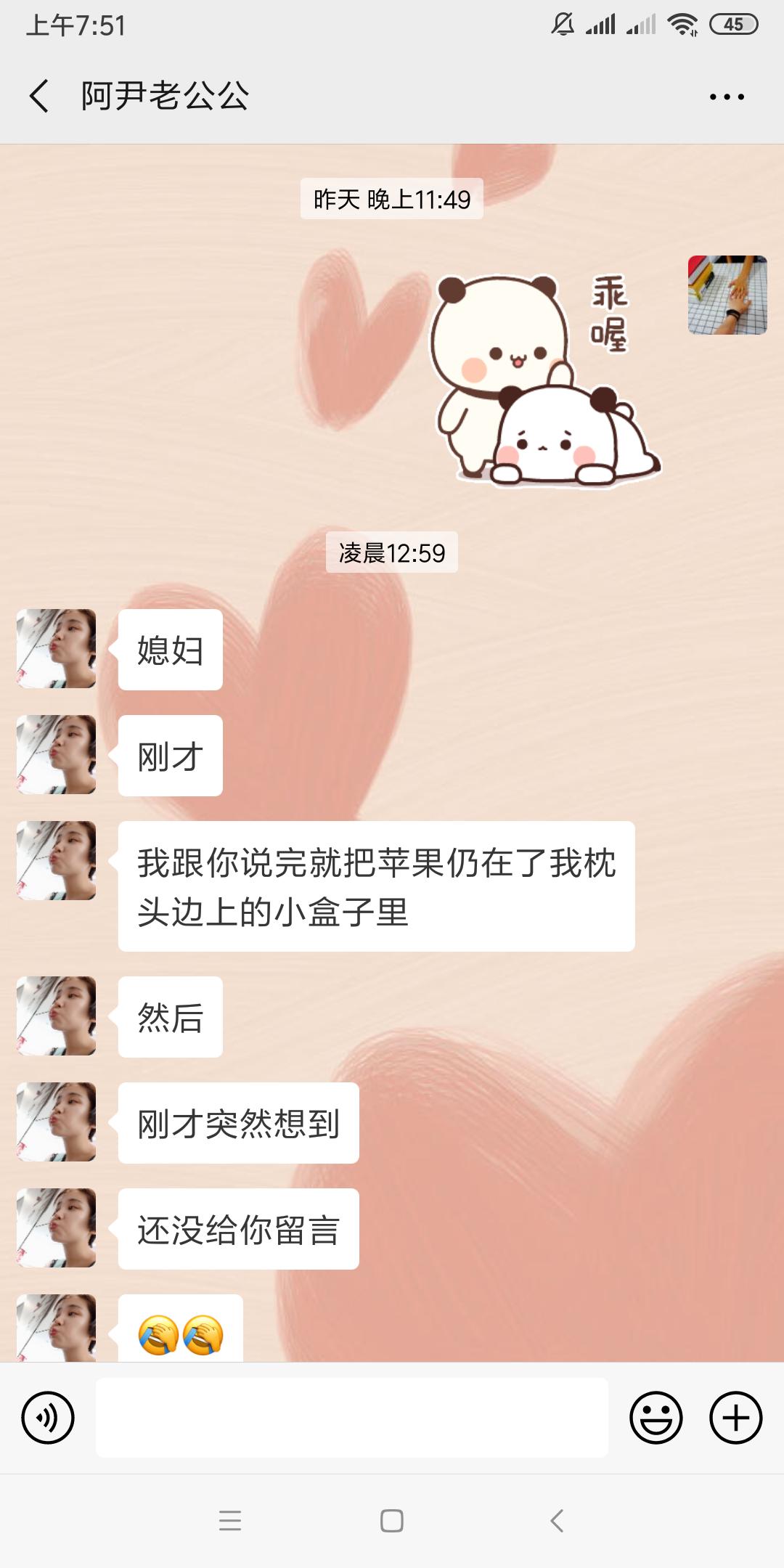The width and height of the screenshot is (784, 1568).
Task: Open the emoji sticker panel
Action: 656,1418
